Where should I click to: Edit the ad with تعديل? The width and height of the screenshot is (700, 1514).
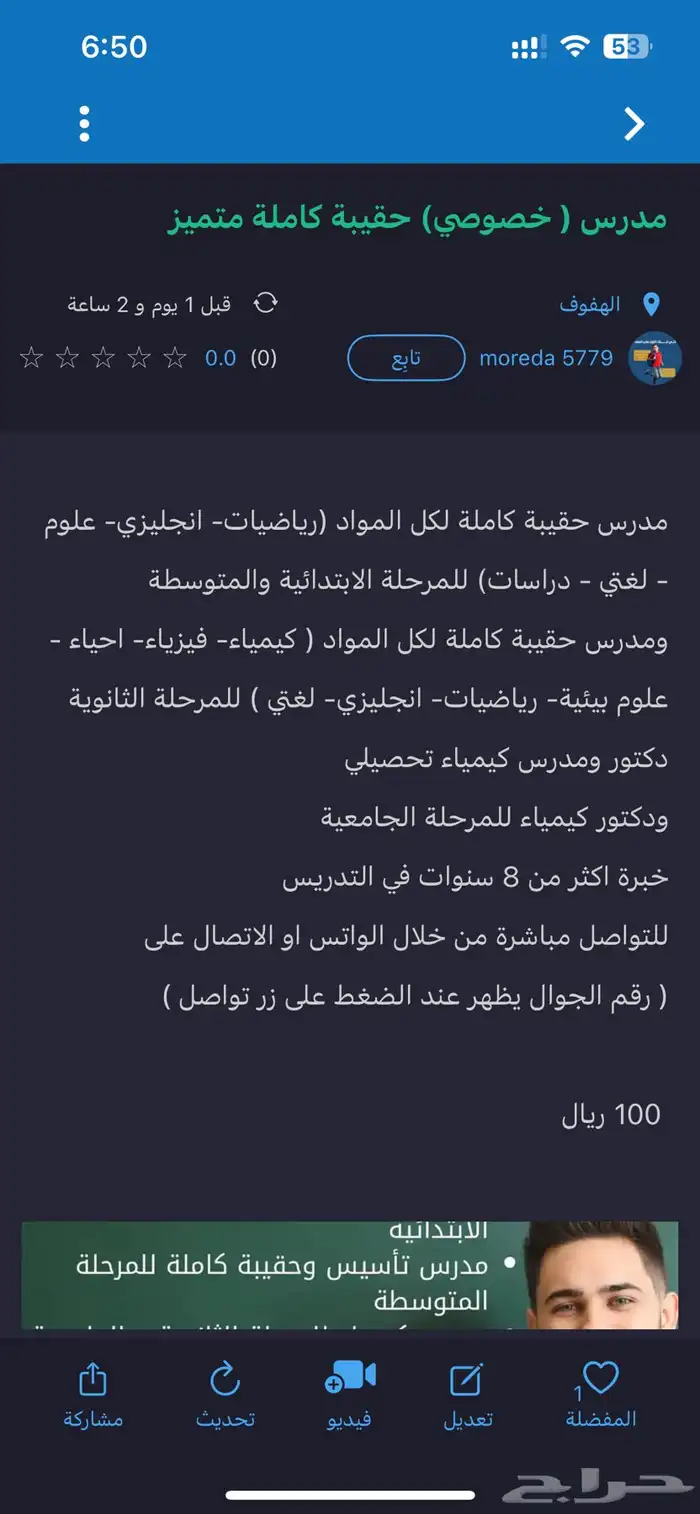467,1393
